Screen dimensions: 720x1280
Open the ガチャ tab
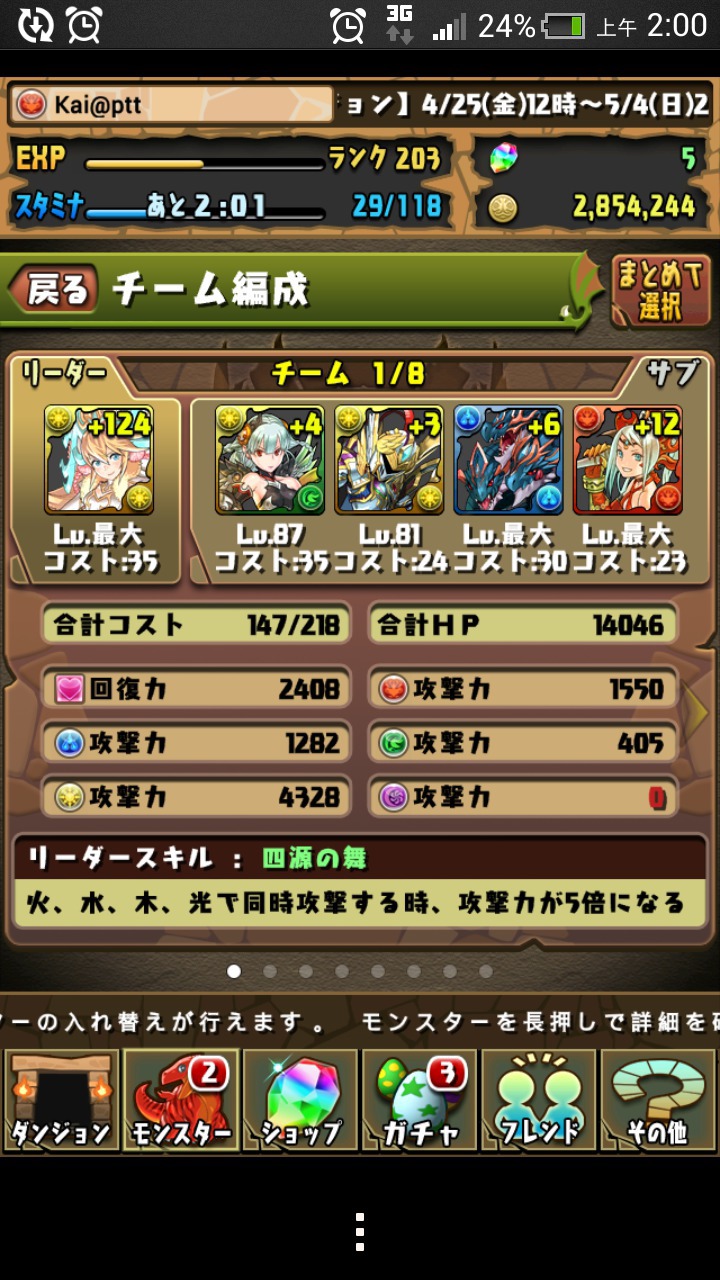pos(419,1101)
